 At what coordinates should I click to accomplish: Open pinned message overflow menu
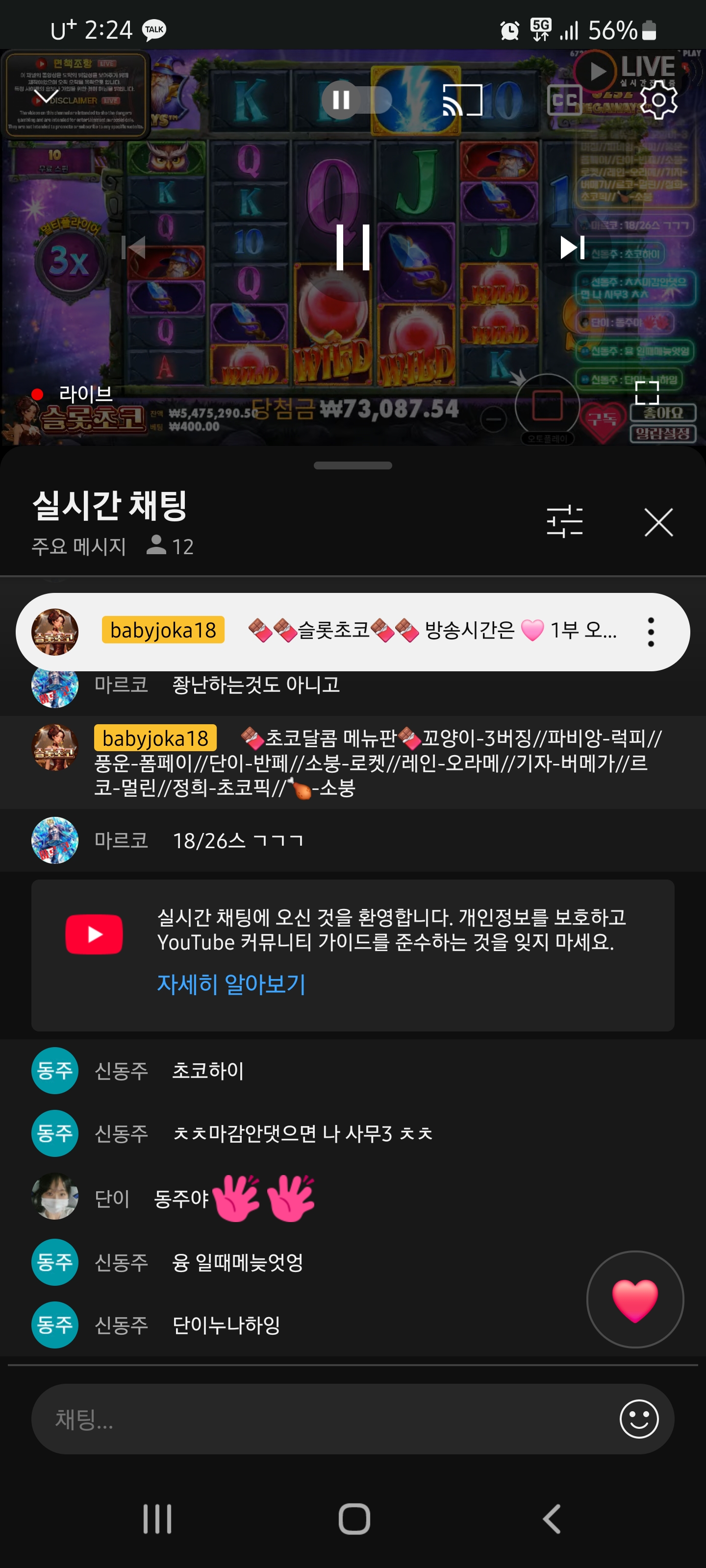[x=651, y=632]
